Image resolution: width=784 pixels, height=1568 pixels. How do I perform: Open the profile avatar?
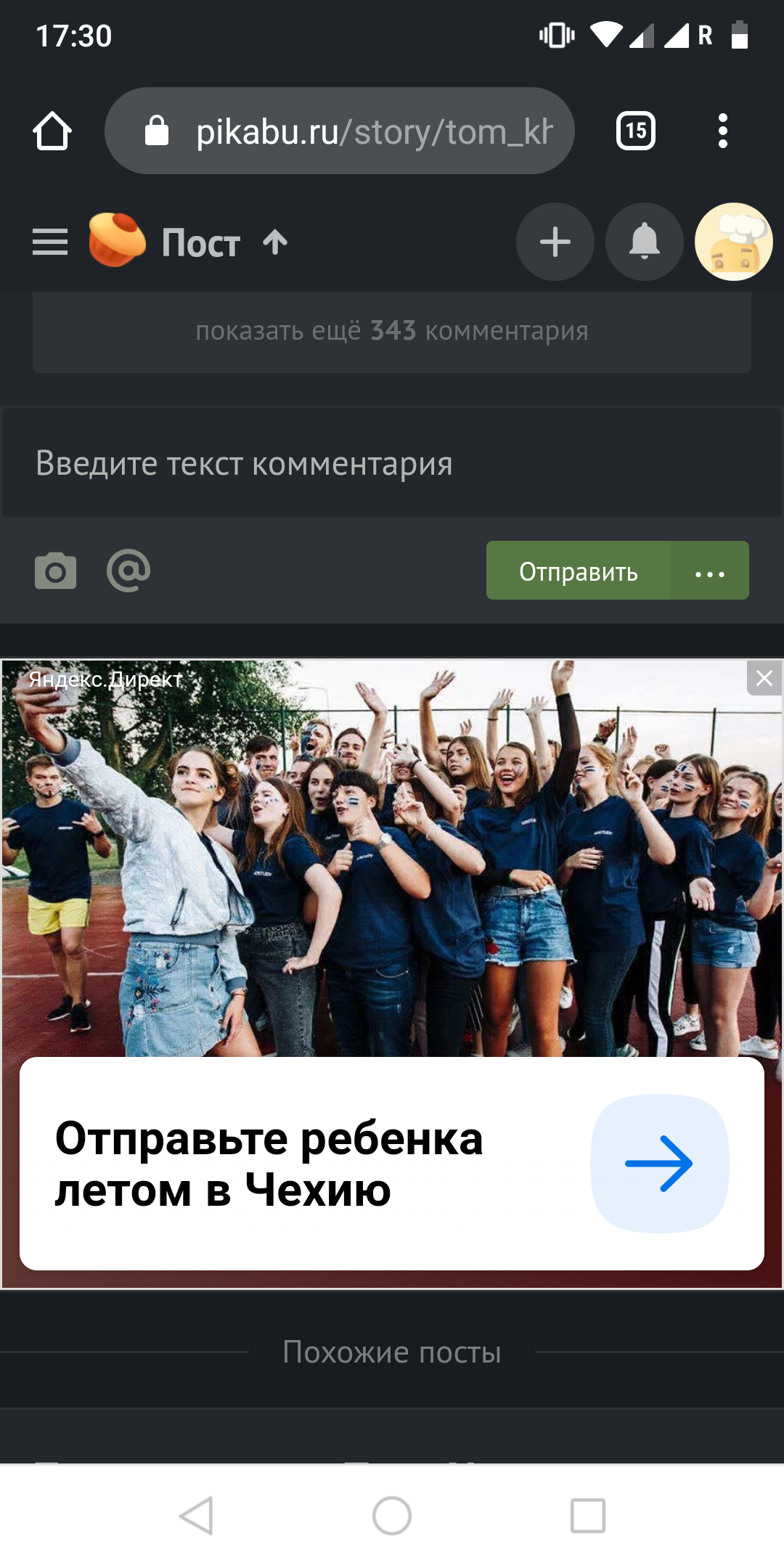733,242
